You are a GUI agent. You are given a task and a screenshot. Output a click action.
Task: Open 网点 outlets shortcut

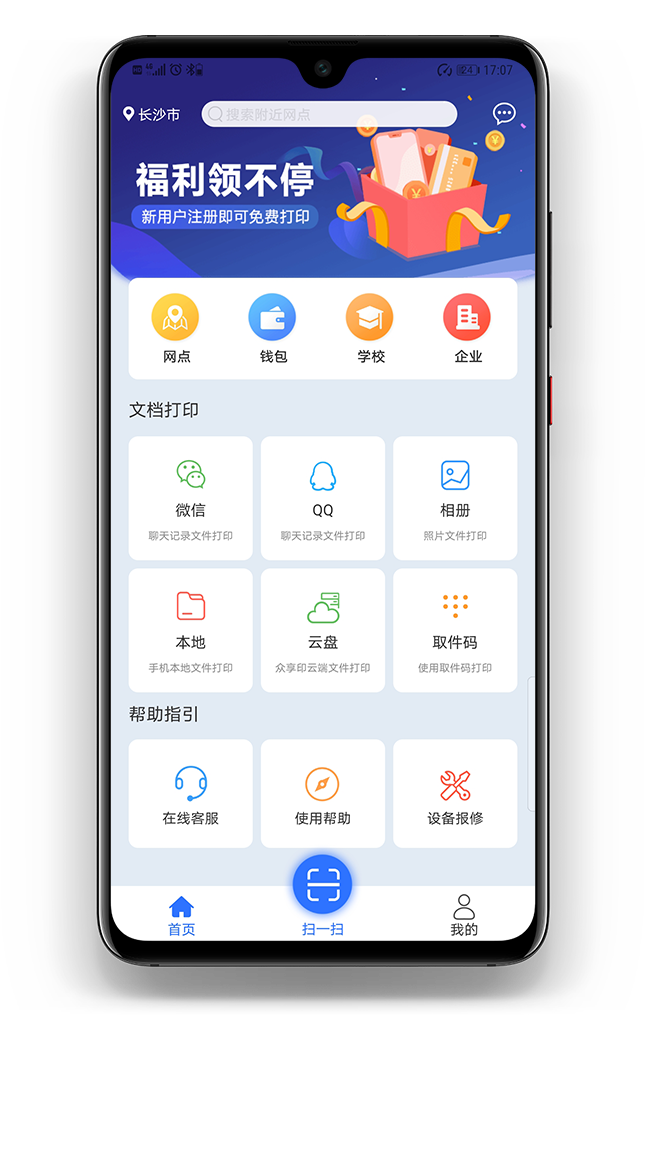pos(176,329)
